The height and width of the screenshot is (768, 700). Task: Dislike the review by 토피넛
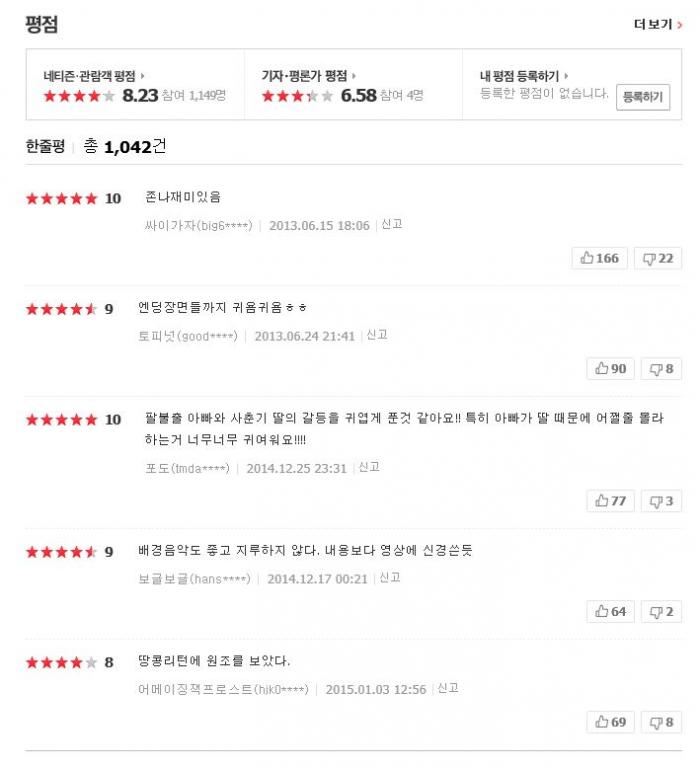(x=661, y=369)
